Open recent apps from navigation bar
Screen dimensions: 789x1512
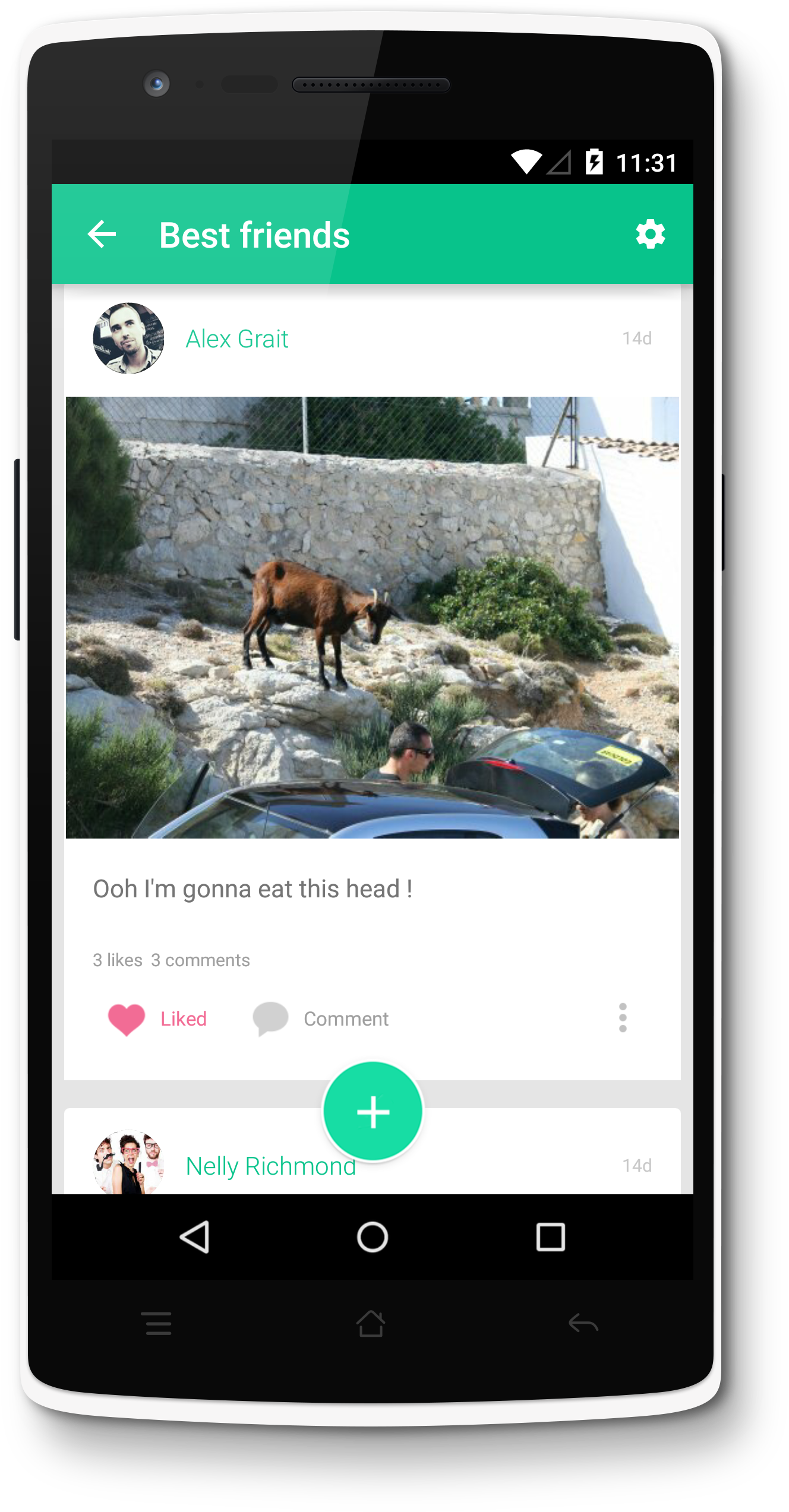(550, 1237)
